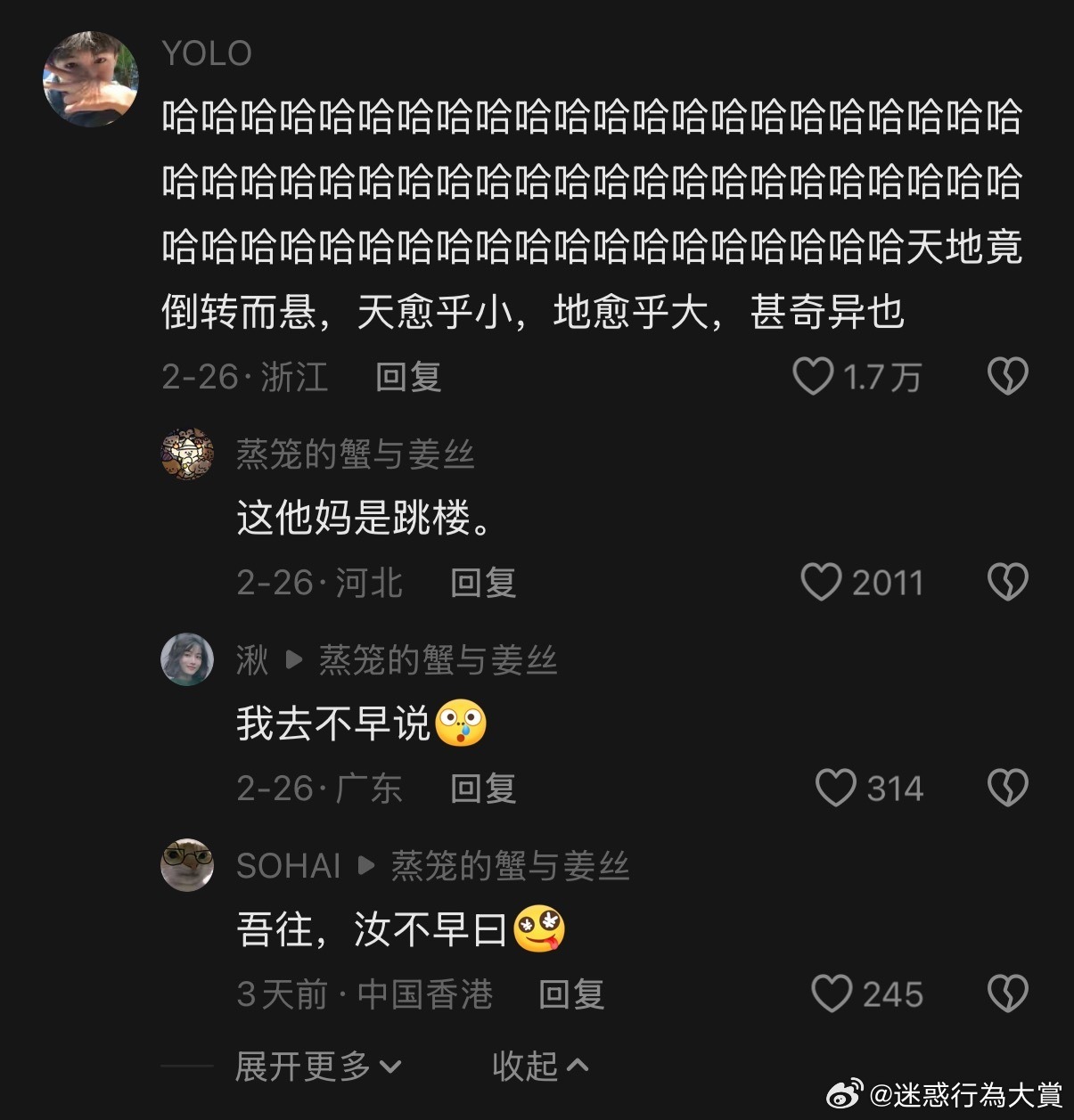Image resolution: width=1074 pixels, height=1120 pixels.
Task: Expand more replies with 展开更多
Action: tap(318, 1066)
